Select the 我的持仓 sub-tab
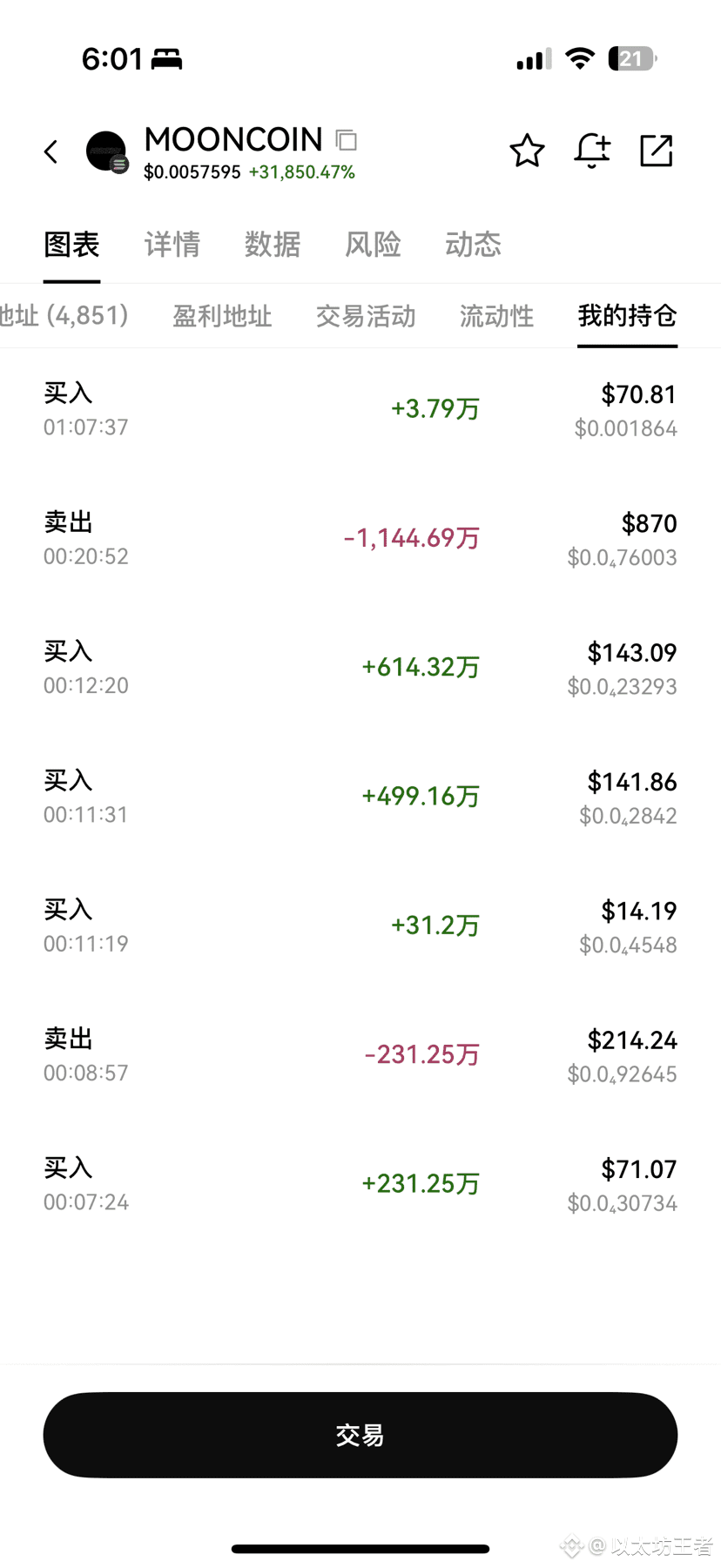The image size is (721, 1568). pyautogui.click(x=627, y=316)
